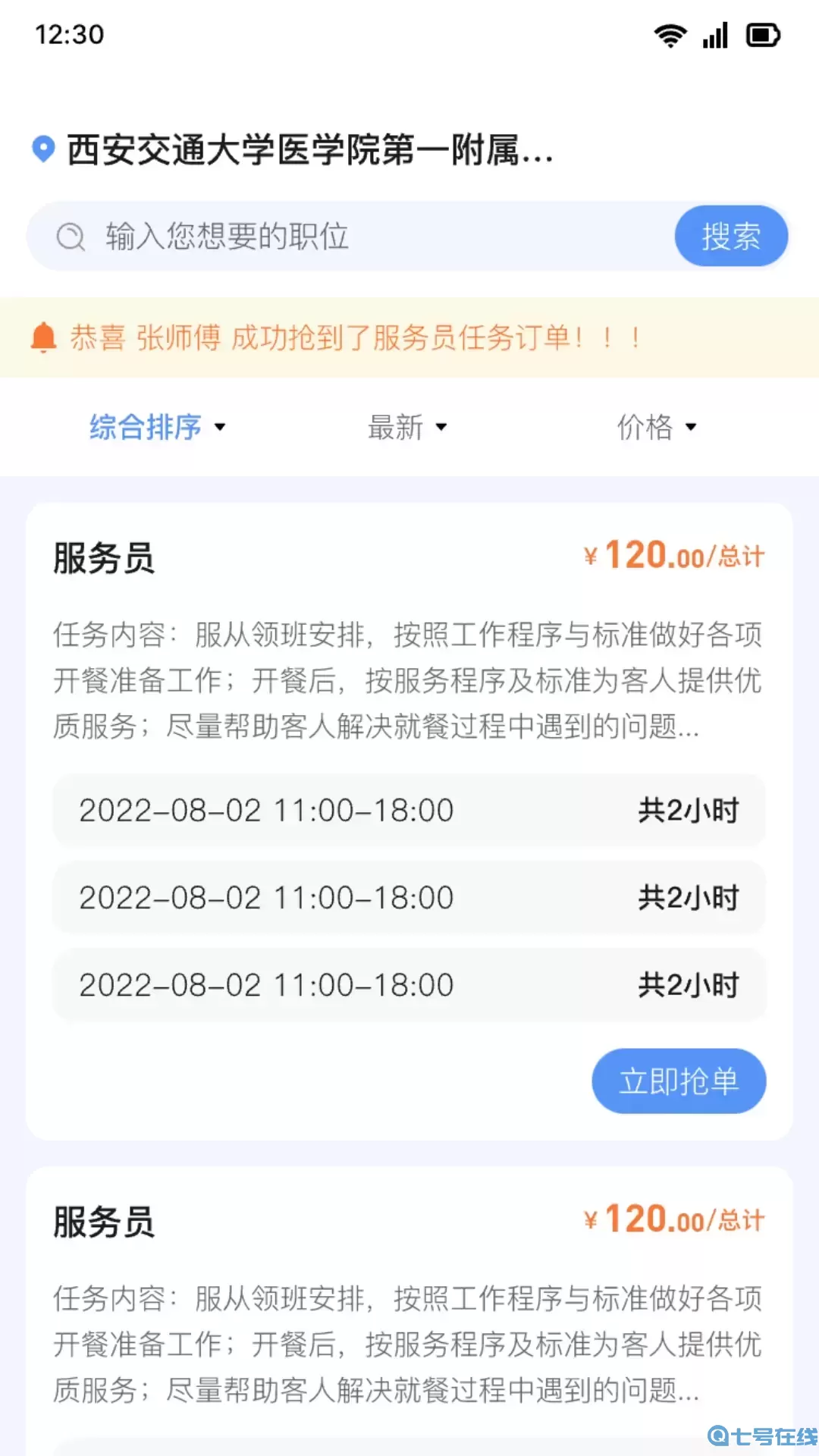This screenshot has width=819, height=1456.
Task: Tap the magnifying glass search icon
Action: 71,236
